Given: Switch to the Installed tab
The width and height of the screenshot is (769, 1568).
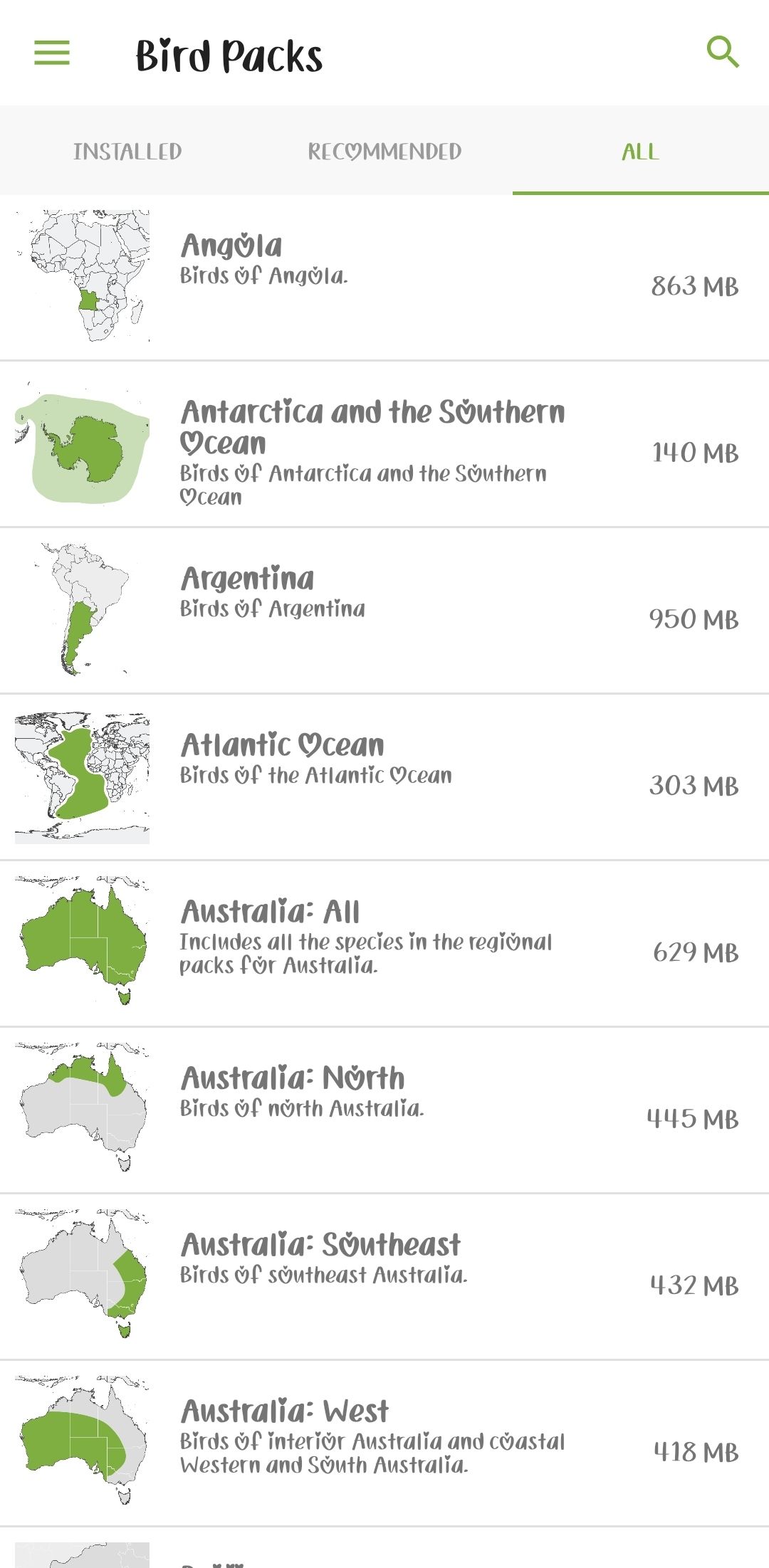Looking at the screenshot, I should (126, 151).
